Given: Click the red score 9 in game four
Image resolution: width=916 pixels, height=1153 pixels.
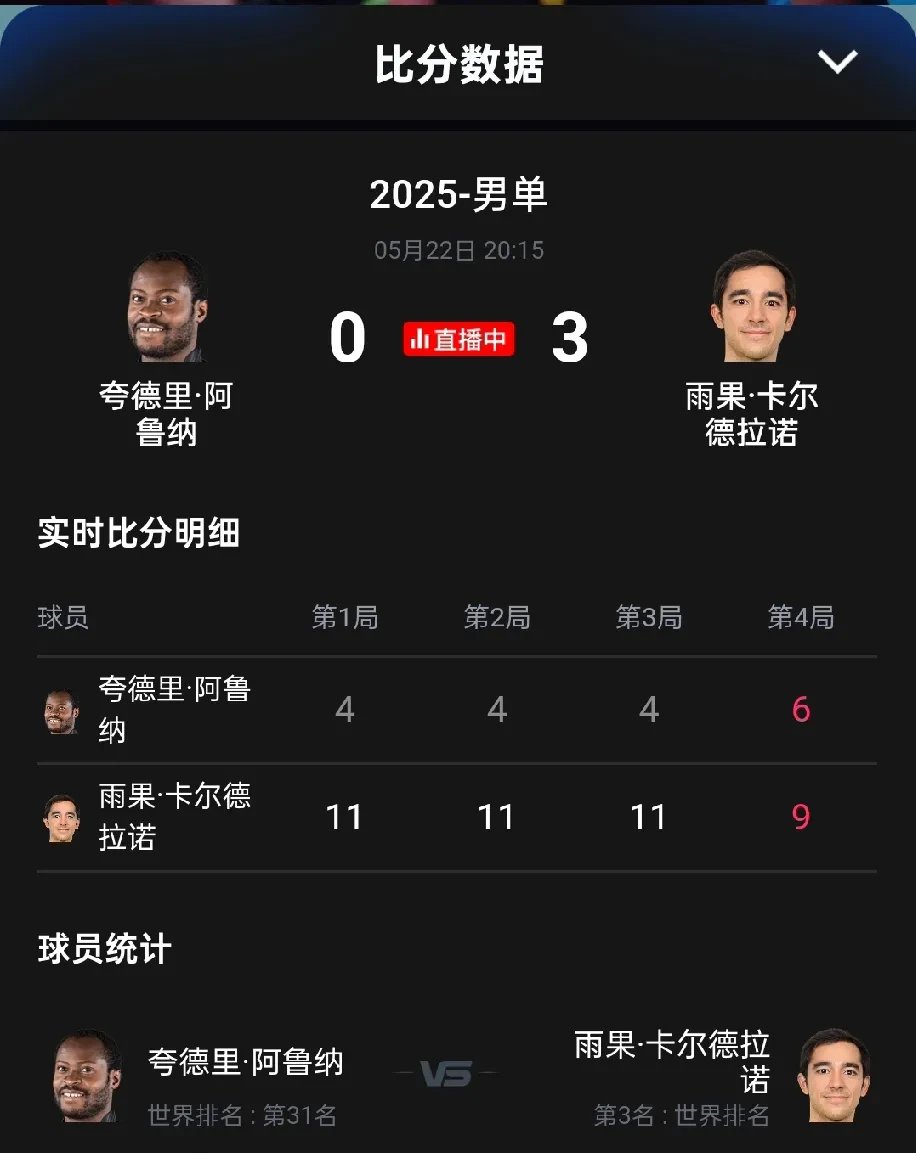Looking at the screenshot, I should pos(800,817).
